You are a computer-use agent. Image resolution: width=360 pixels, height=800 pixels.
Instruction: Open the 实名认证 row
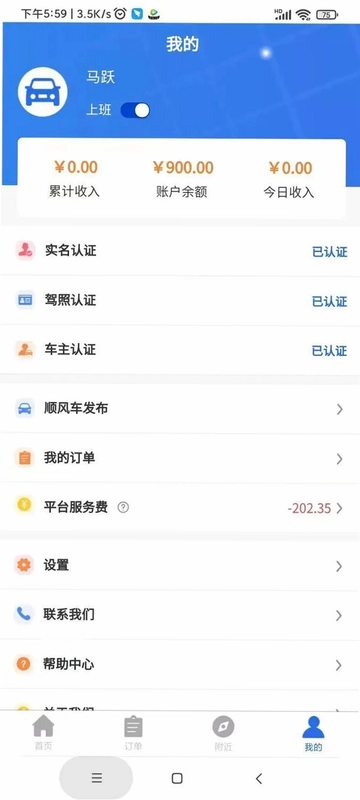(180, 251)
